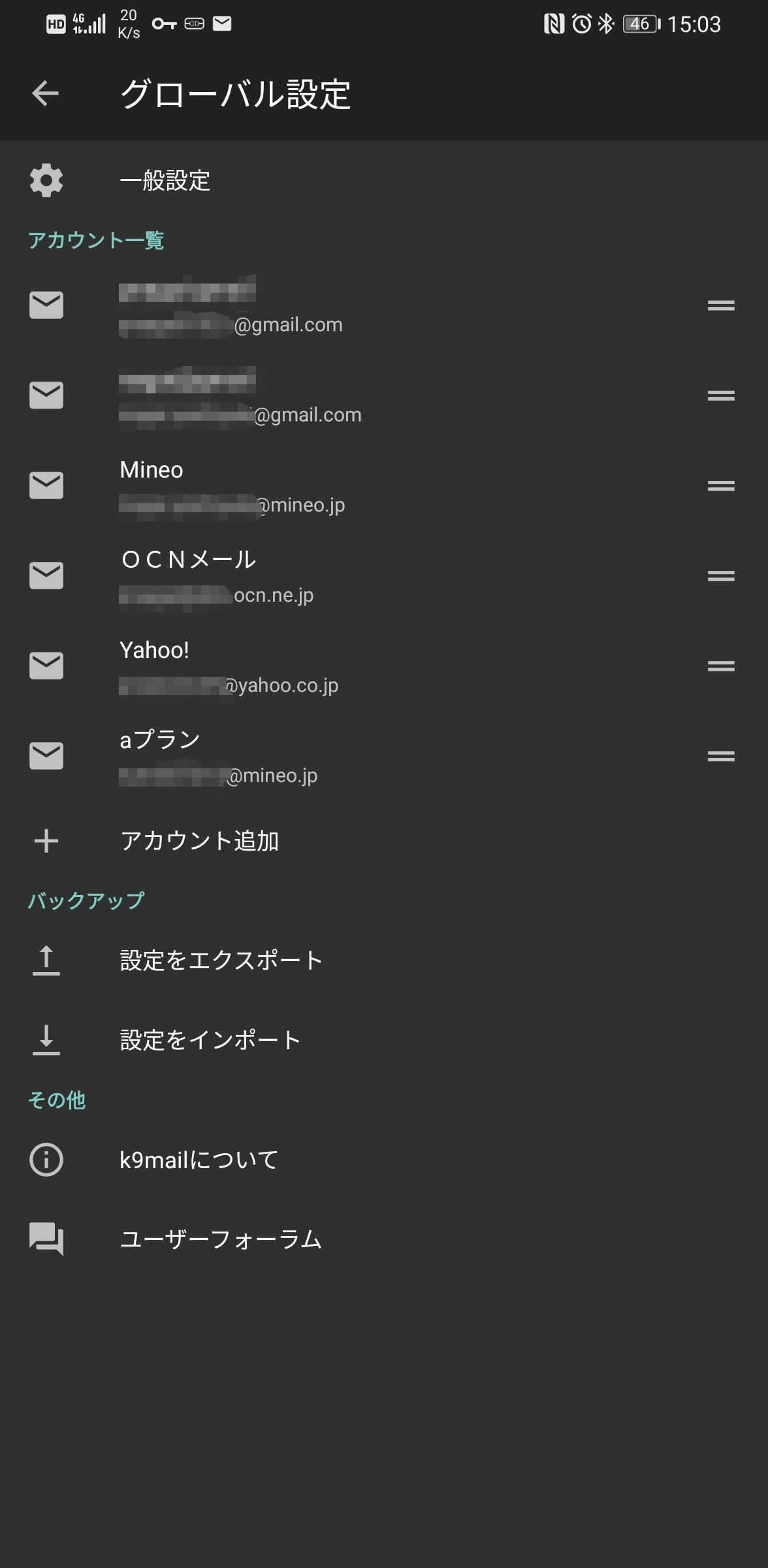
Task: Tap the reorder handle on the Mineo row
Action: pos(721,485)
